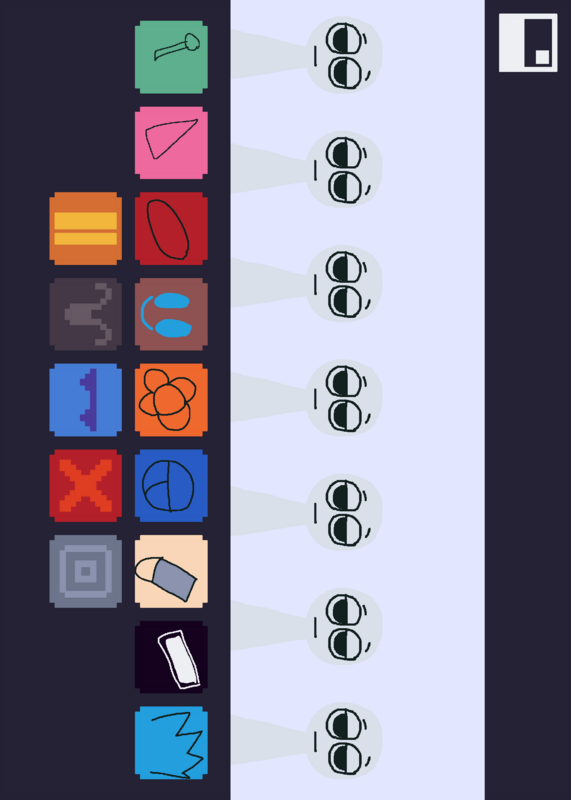Tap the red X icon
The width and height of the screenshot is (571, 800).
click(85, 486)
